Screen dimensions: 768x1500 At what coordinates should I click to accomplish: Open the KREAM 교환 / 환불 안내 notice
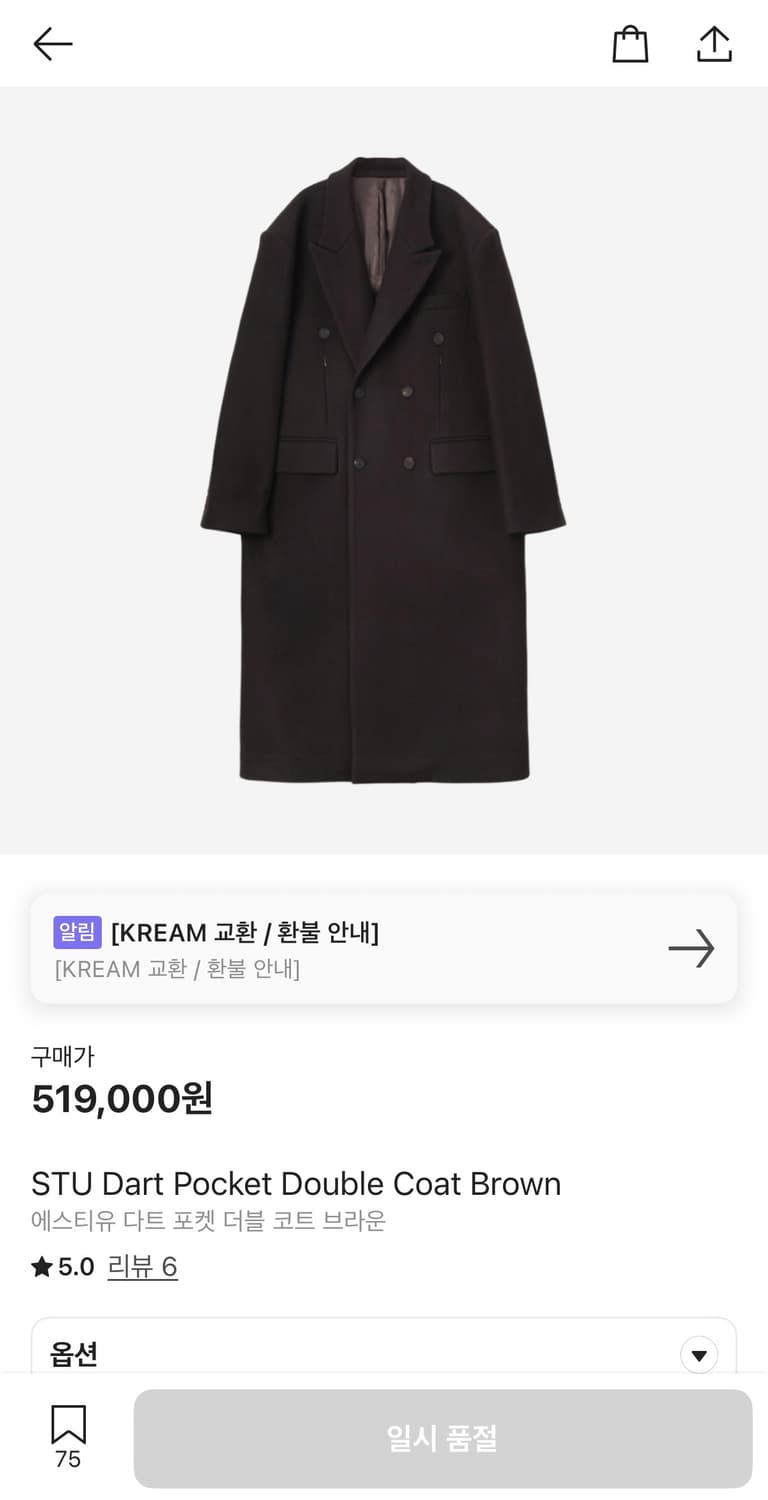pos(384,948)
